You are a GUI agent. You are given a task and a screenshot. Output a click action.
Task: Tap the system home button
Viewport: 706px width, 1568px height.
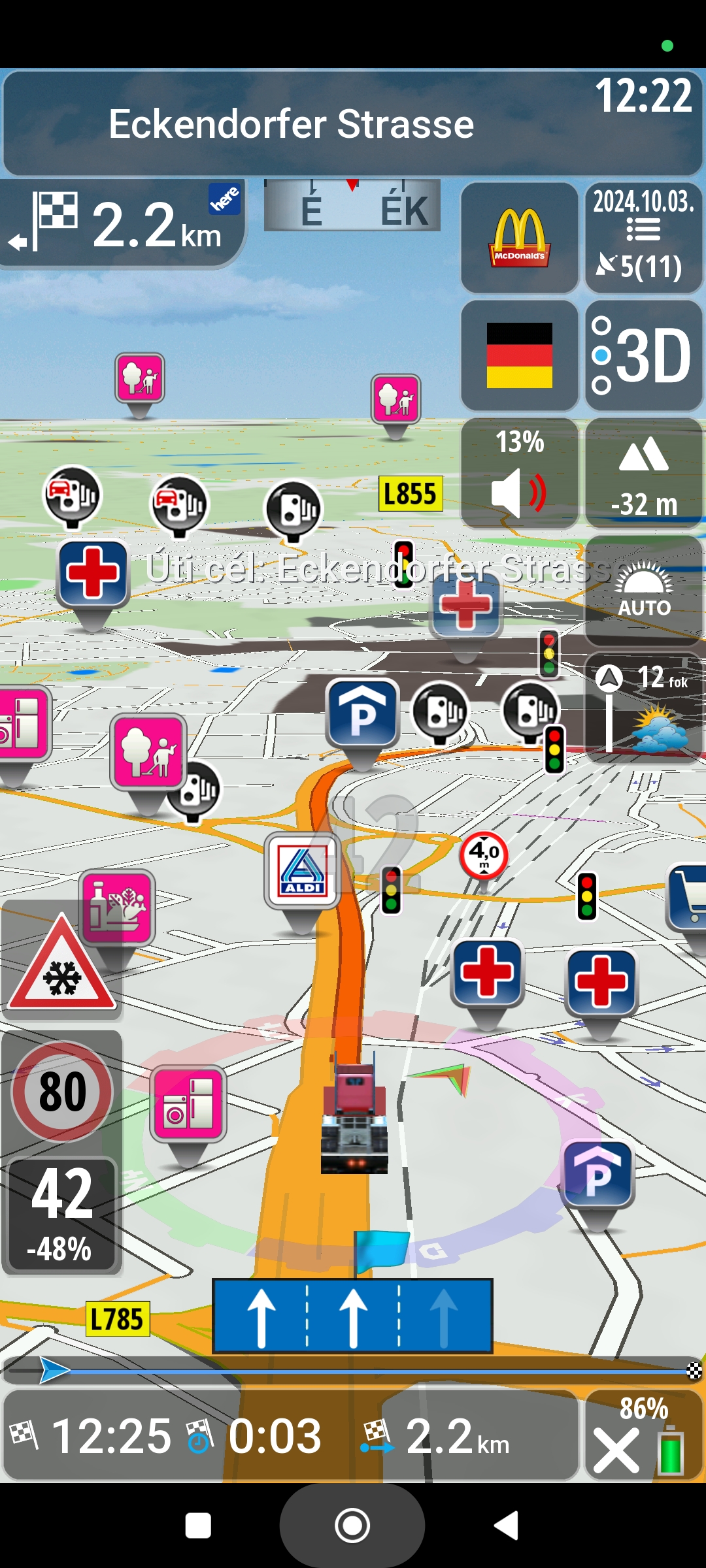click(352, 1526)
